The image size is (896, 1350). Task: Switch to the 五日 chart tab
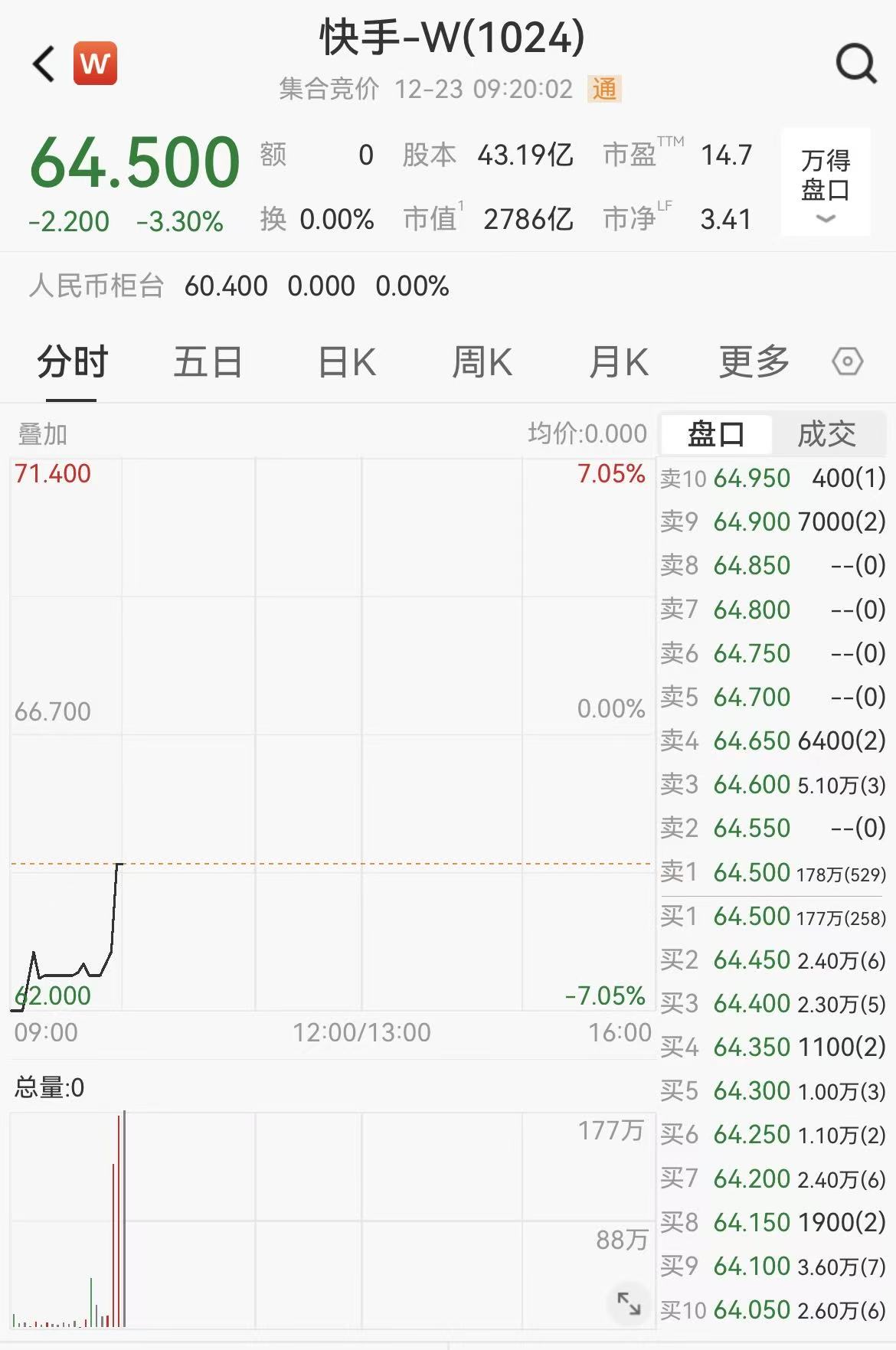[x=208, y=362]
